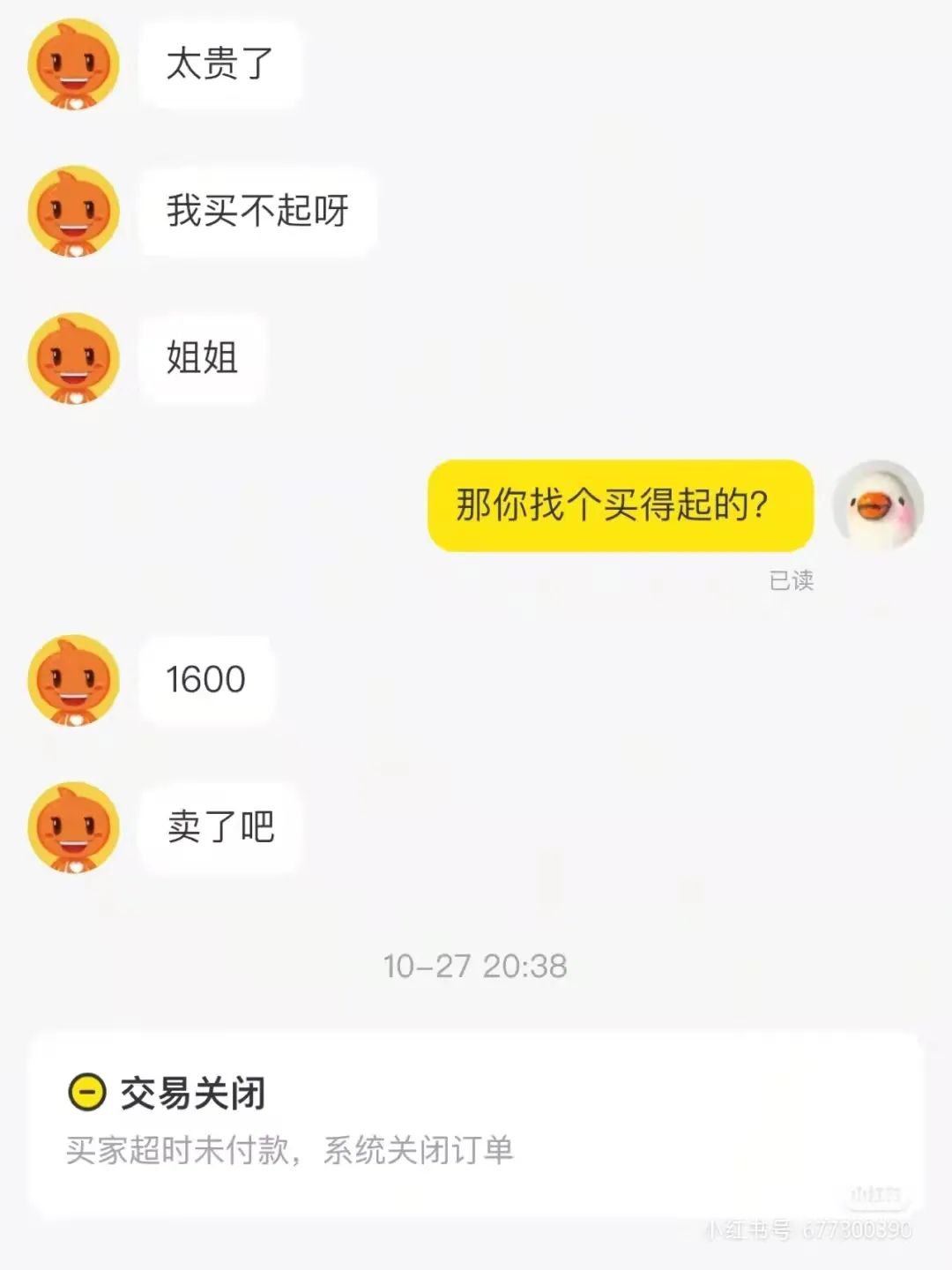The height and width of the screenshot is (1270, 952).
Task: Open buyer's avatar beside 太贵了 message
Action: (x=73, y=64)
